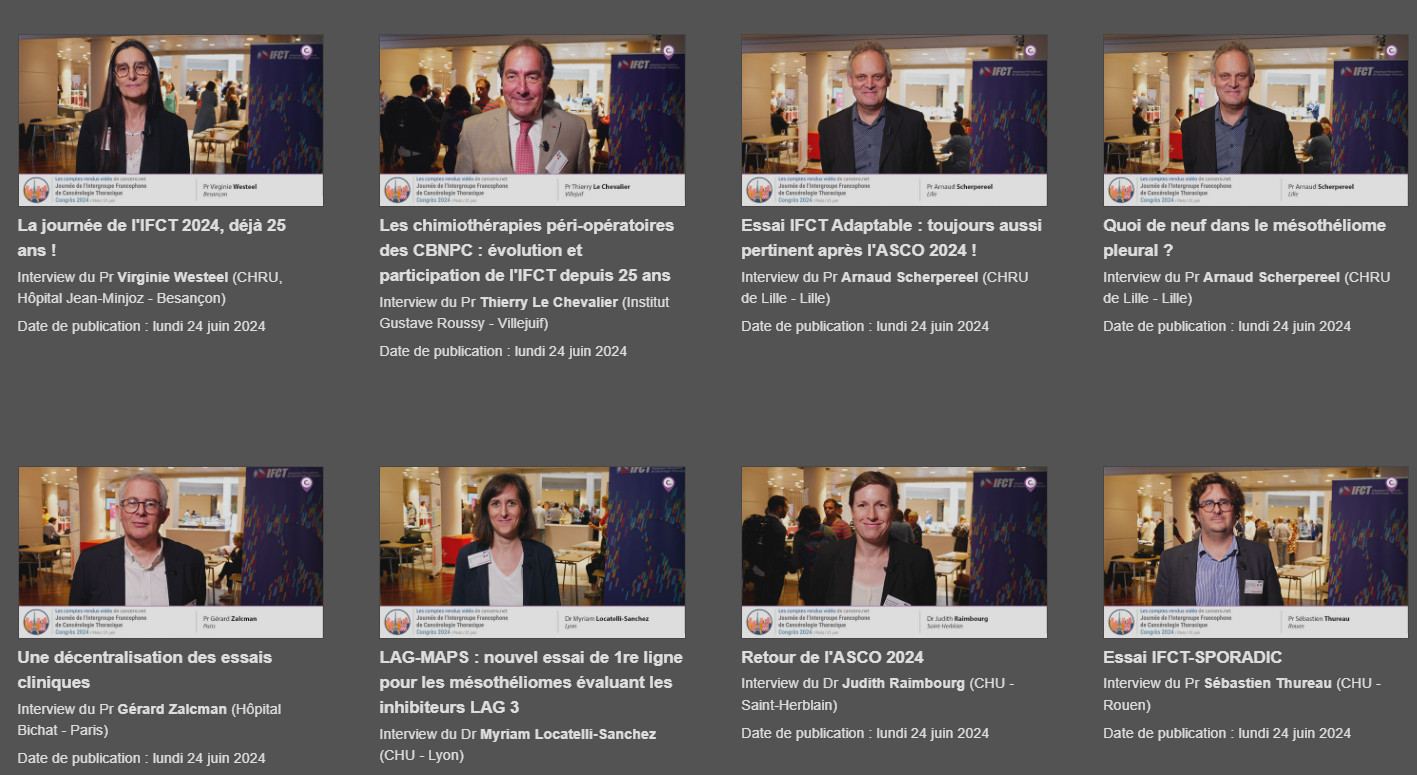Open Gérard Zalcman's interview video thumbnail
The width and height of the screenshot is (1417, 775).
tap(170, 552)
